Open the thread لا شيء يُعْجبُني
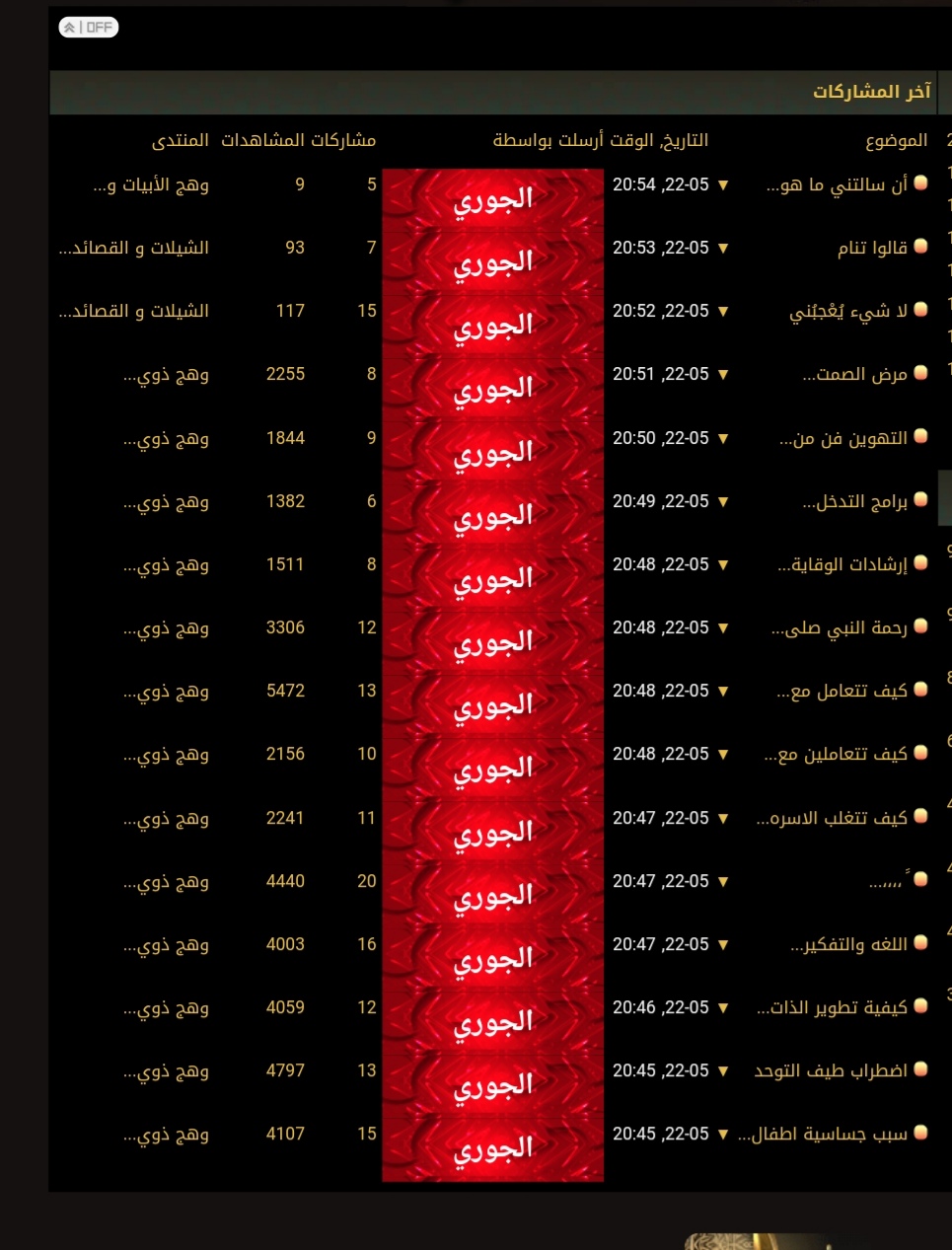 pyautogui.click(x=847, y=311)
